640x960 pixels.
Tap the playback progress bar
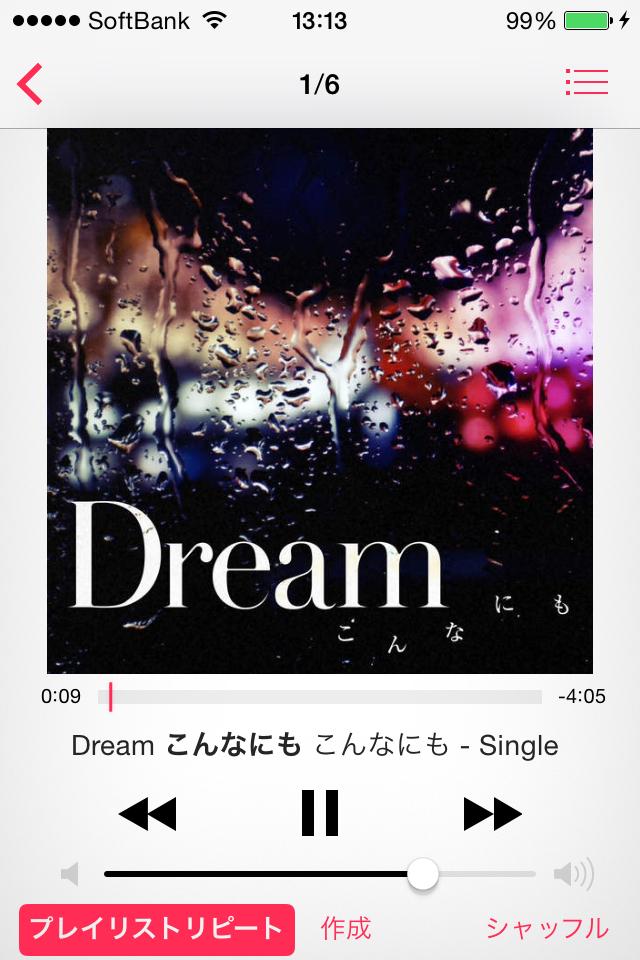pos(325,697)
